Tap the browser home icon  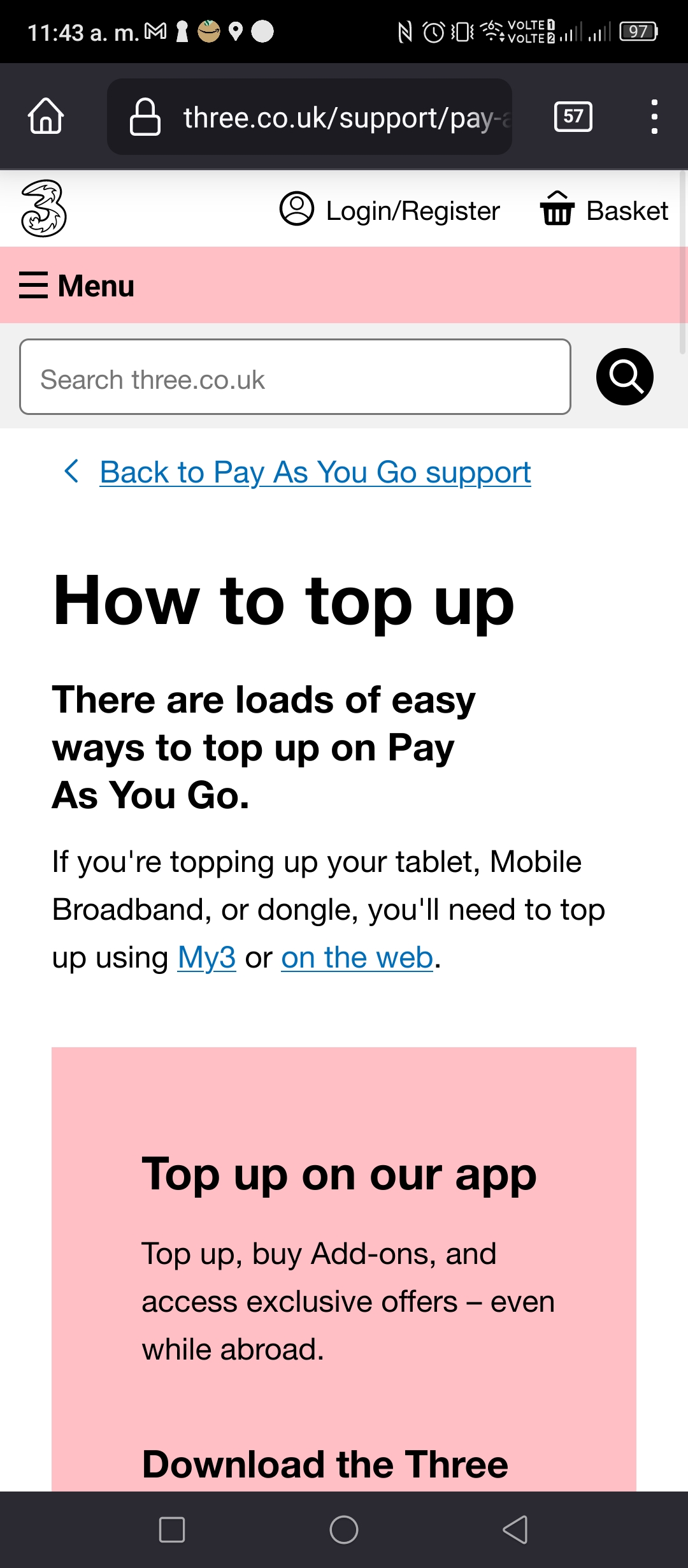(46, 116)
